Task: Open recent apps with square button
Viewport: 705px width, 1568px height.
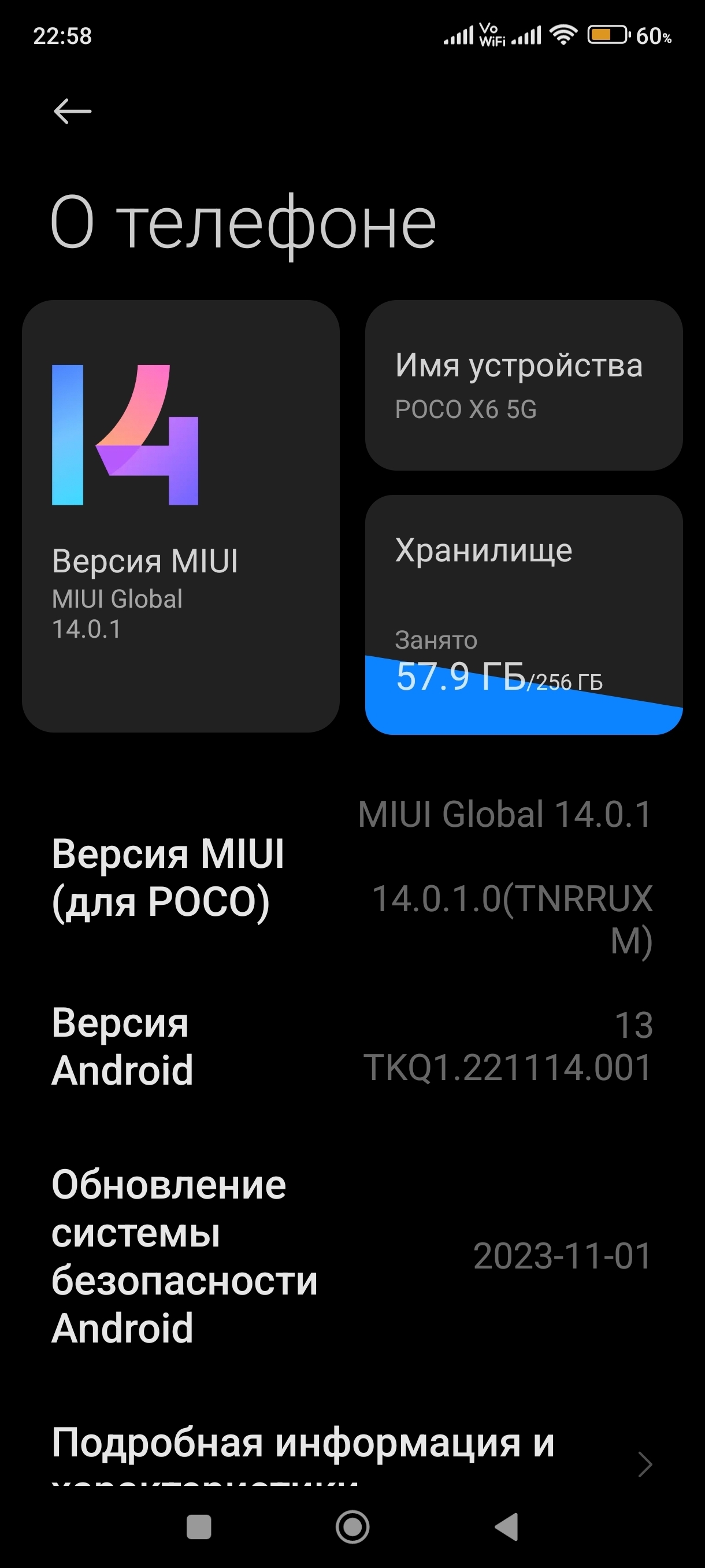Action: (x=198, y=1526)
